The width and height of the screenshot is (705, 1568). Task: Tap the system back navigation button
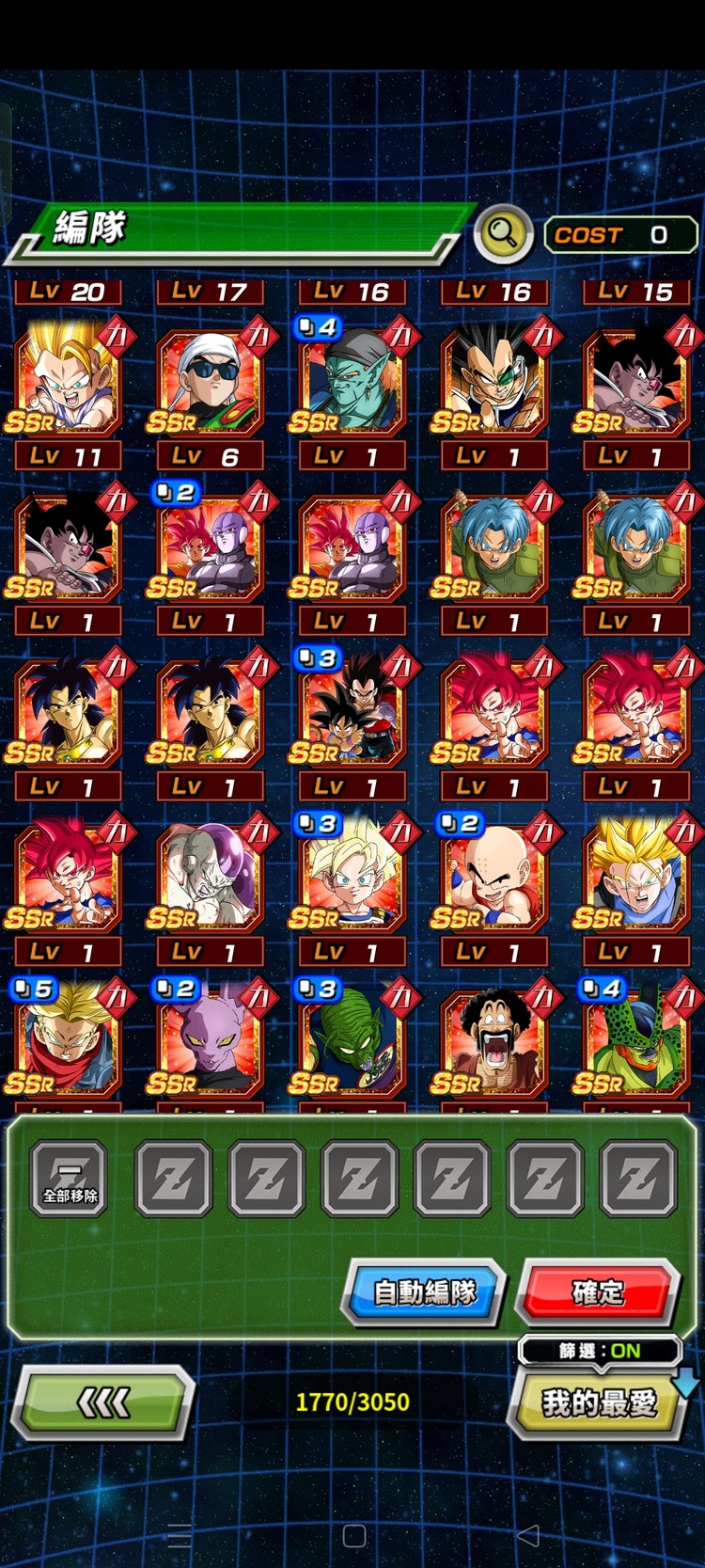pos(529,1536)
